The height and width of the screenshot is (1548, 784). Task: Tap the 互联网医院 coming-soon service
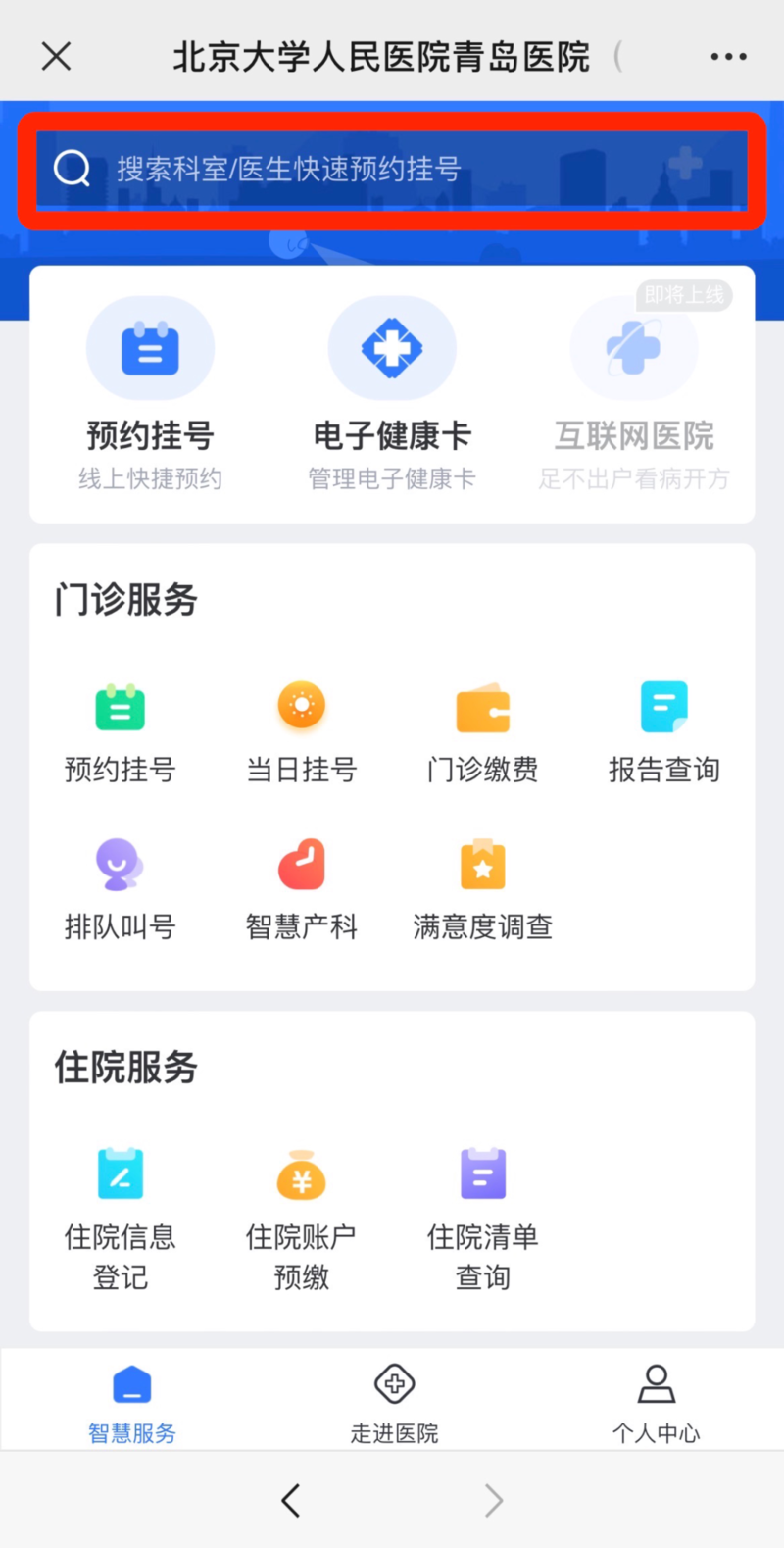[x=633, y=392]
